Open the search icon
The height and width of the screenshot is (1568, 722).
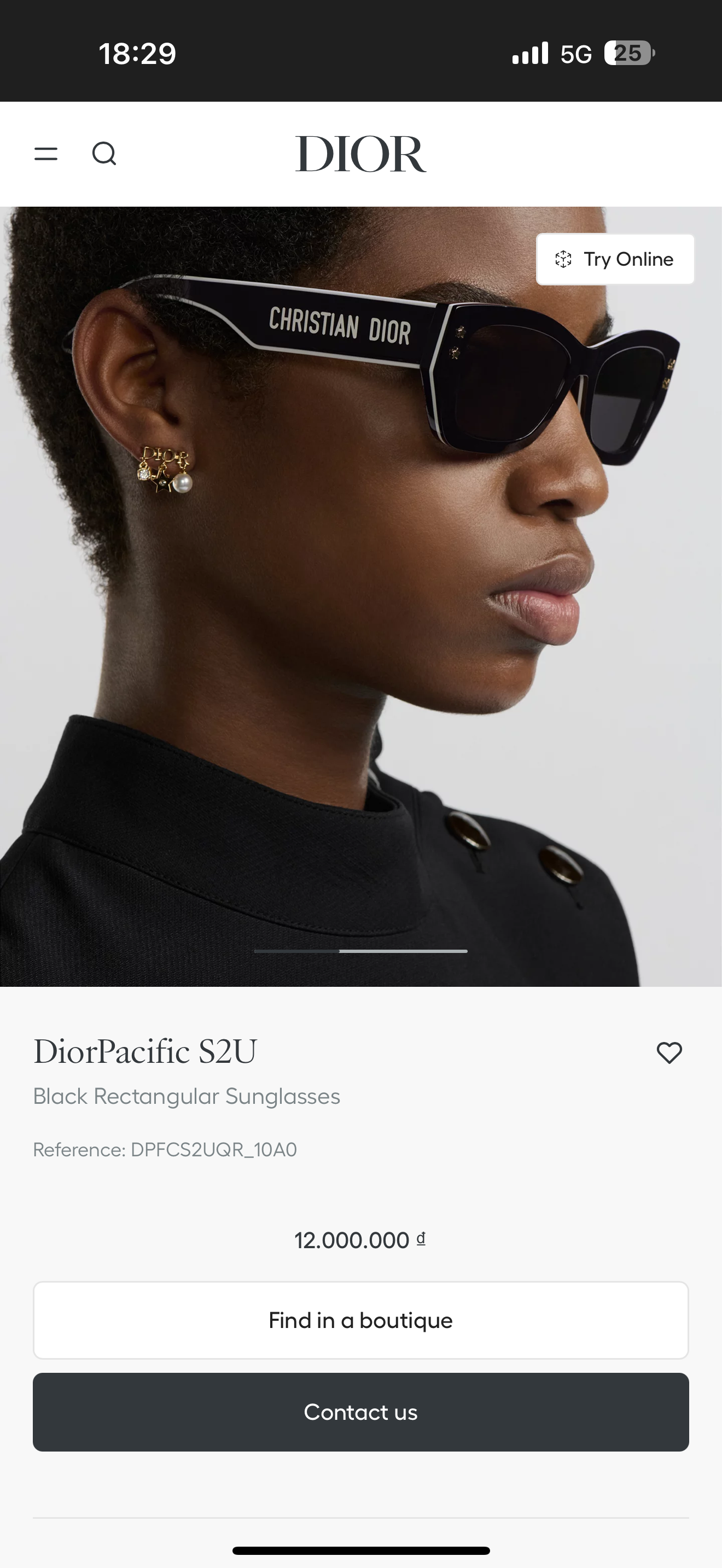104,154
